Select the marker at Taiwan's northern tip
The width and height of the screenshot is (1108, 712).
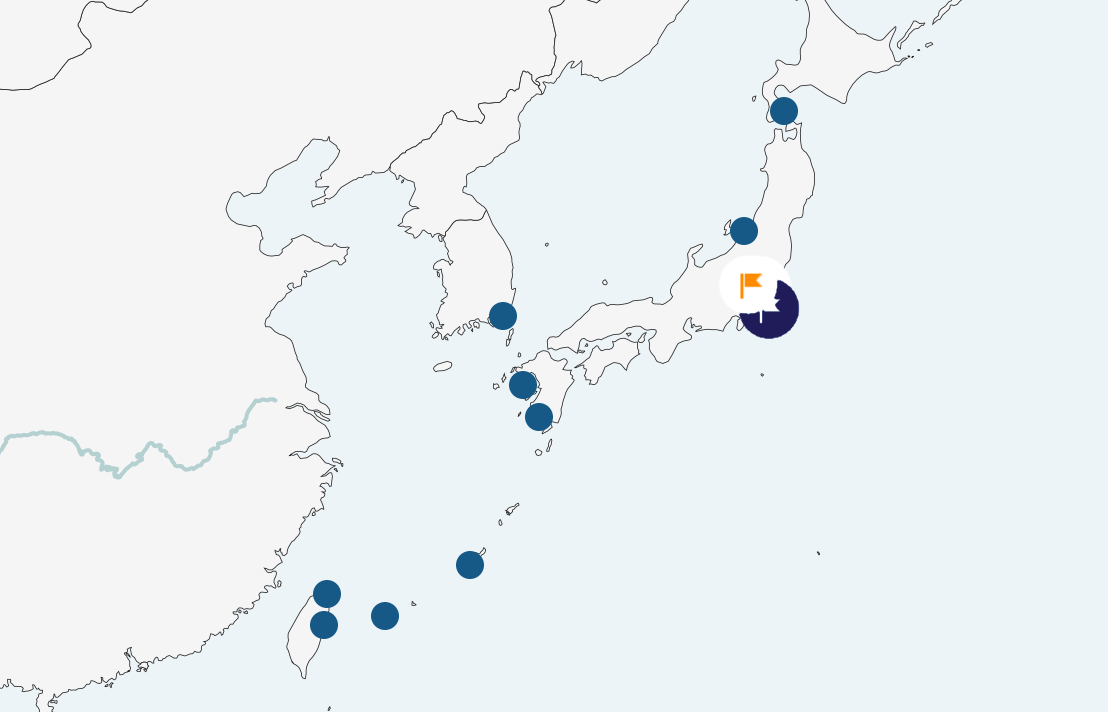(327, 594)
